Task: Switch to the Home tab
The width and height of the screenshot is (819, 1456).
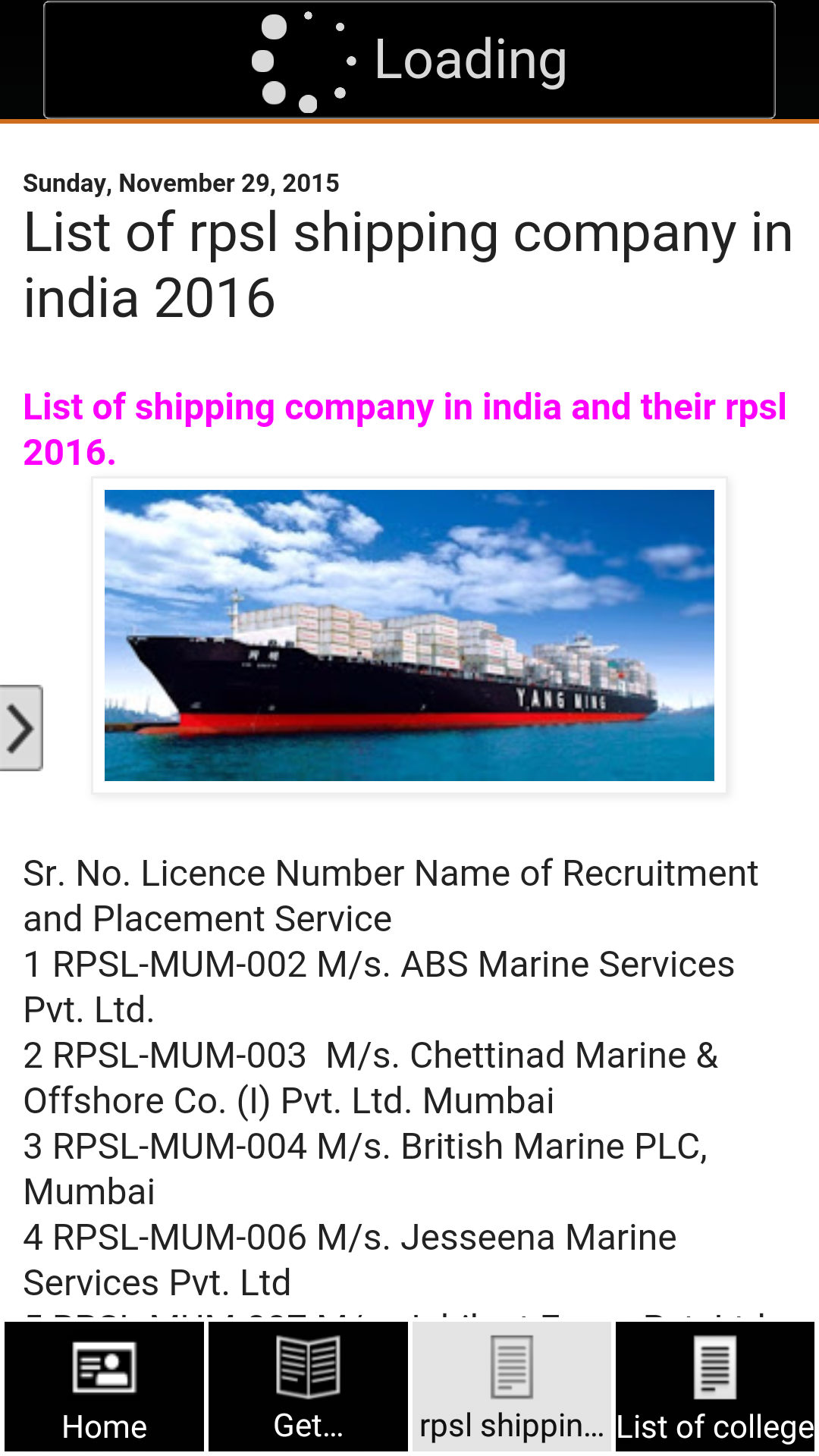Action: [x=104, y=1388]
